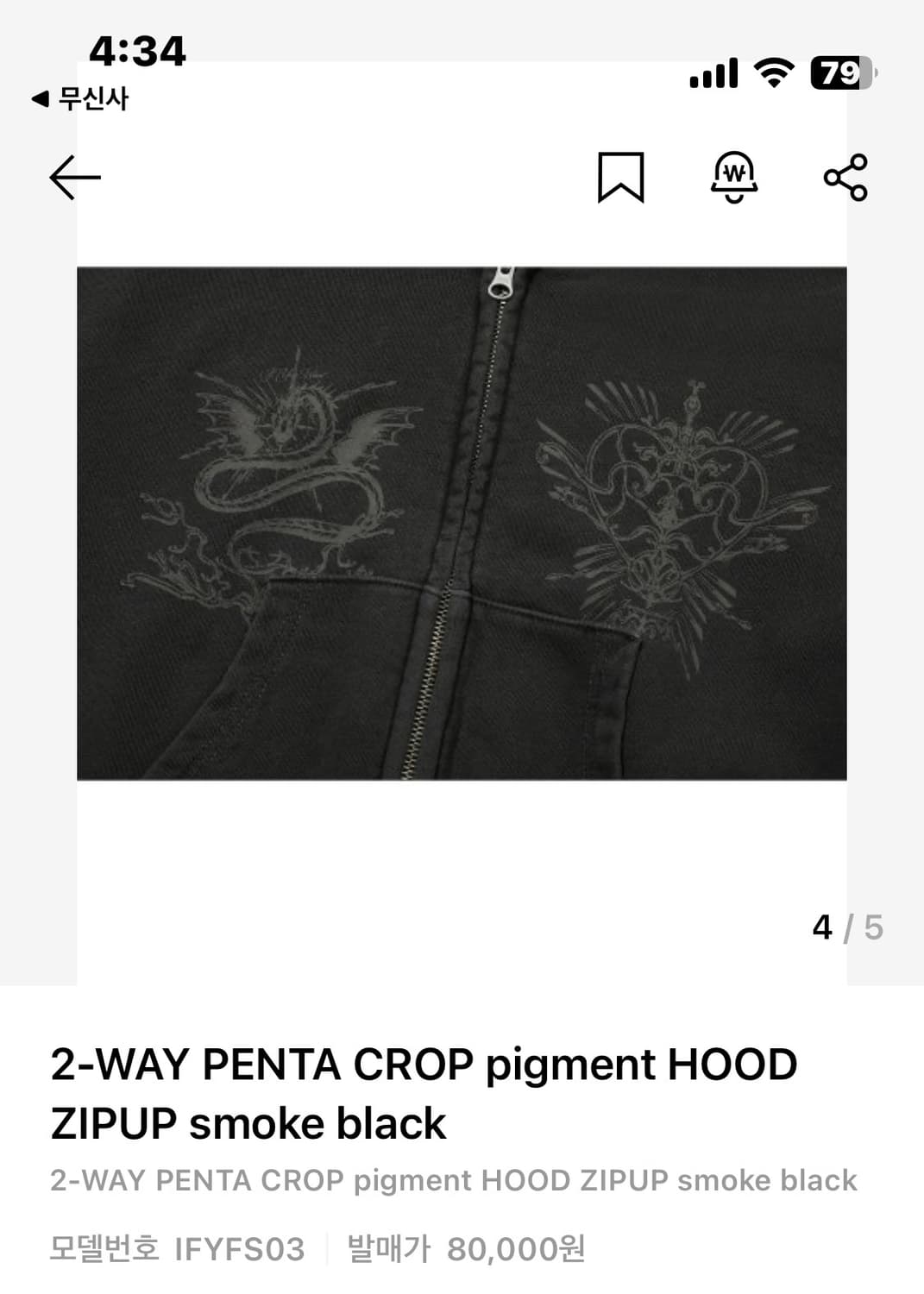Open the price alert bell
This screenshot has width=924, height=1294.
(x=733, y=178)
